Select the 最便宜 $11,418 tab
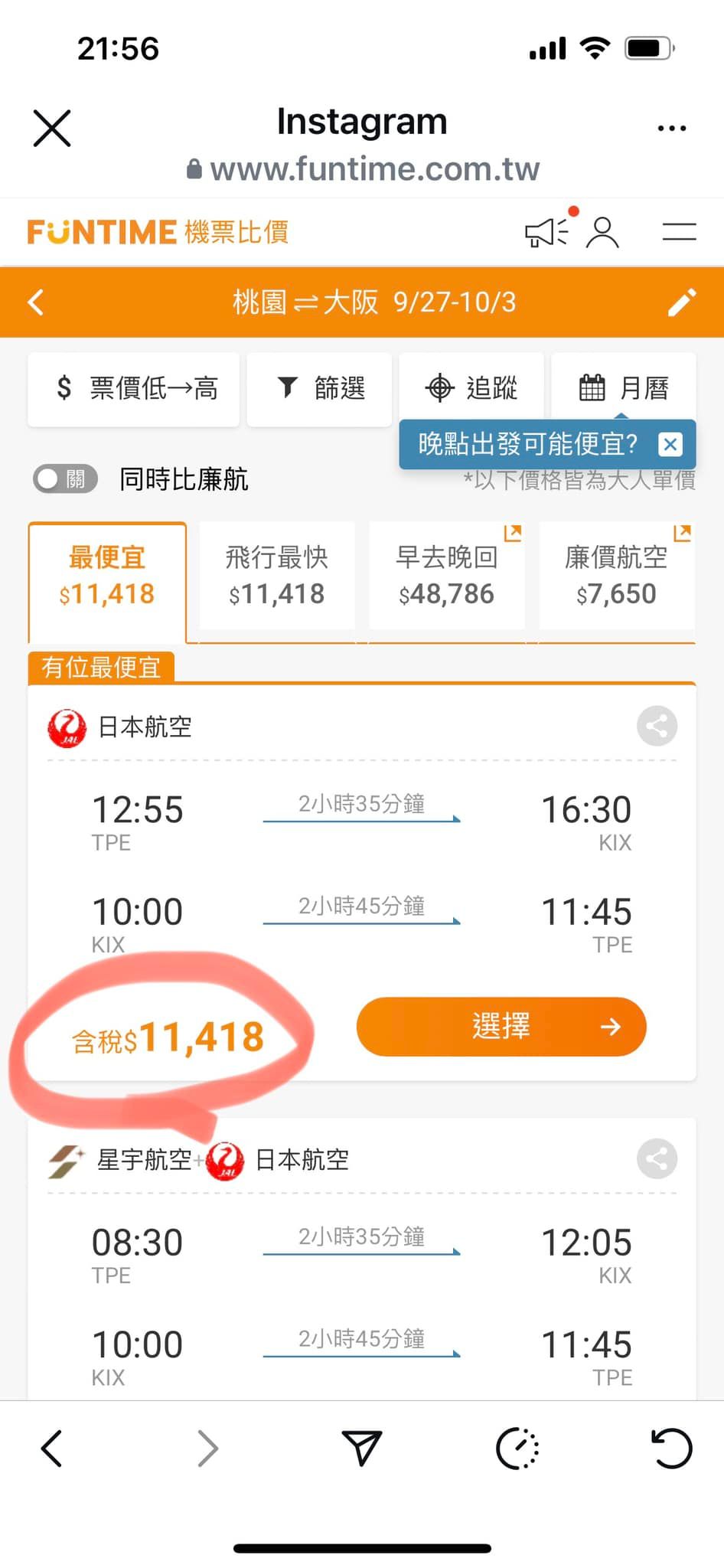The height and width of the screenshot is (1568, 724). (107, 577)
